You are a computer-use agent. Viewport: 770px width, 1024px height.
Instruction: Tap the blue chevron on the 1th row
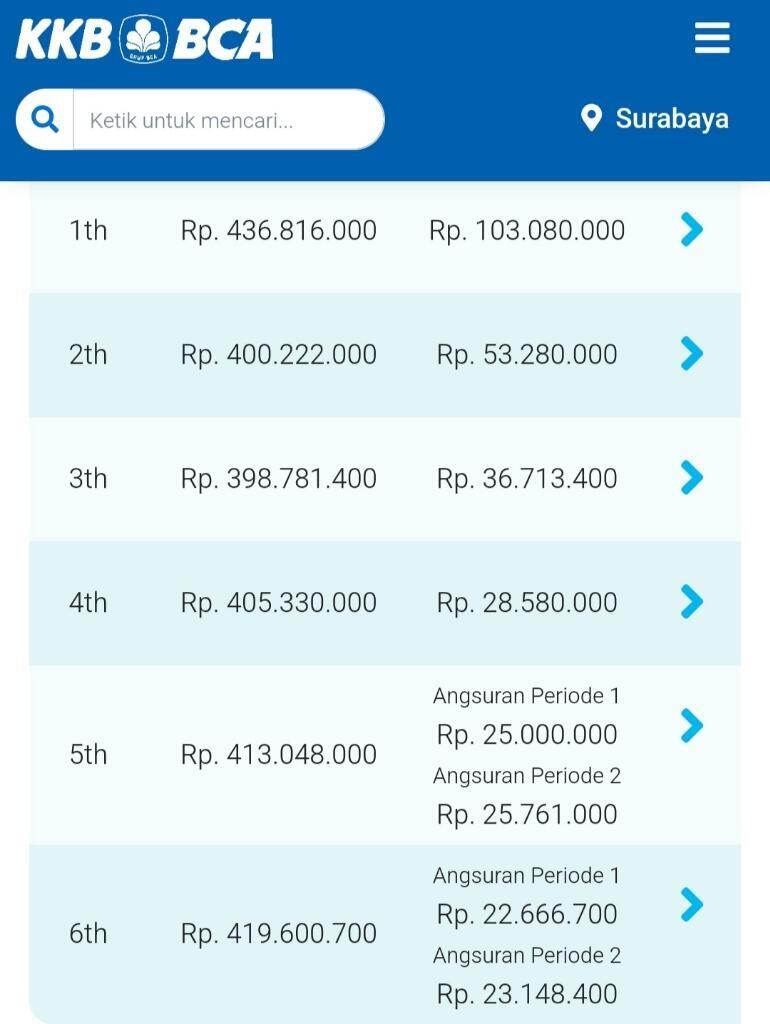(x=692, y=230)
